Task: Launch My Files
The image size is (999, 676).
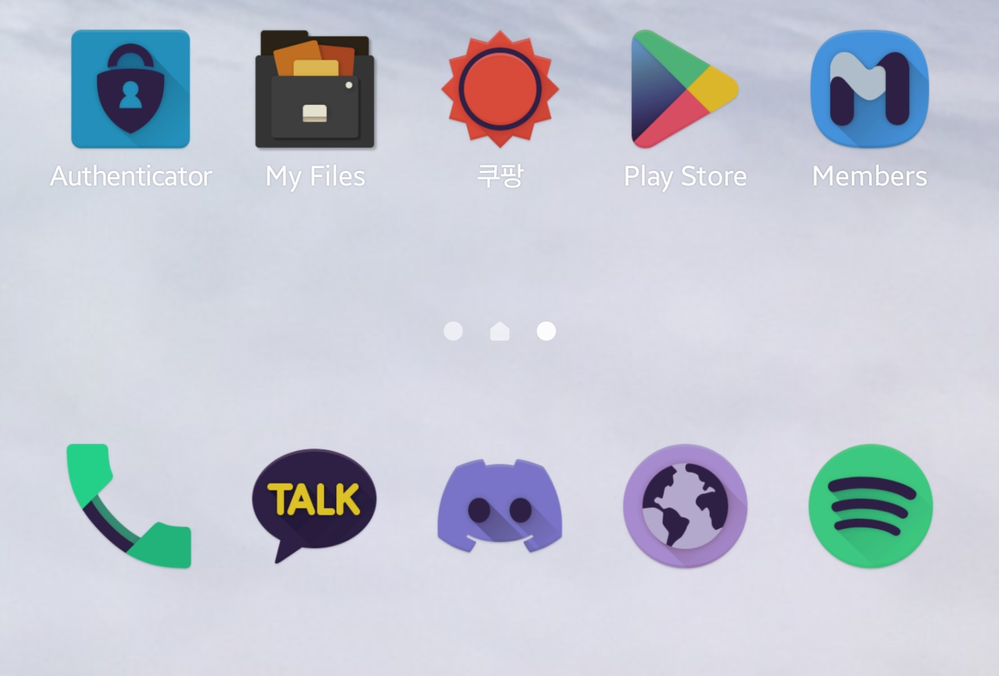Action: (315, 90)
